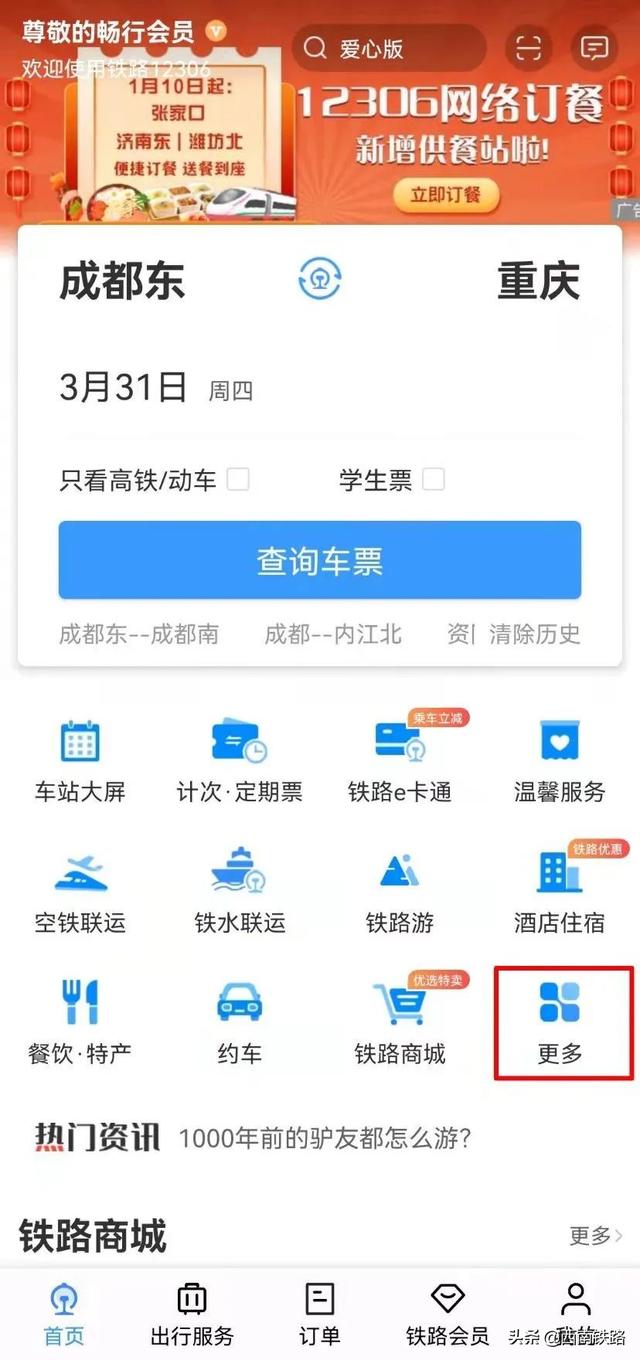Open the scan code icon

(x=528, y=48)
